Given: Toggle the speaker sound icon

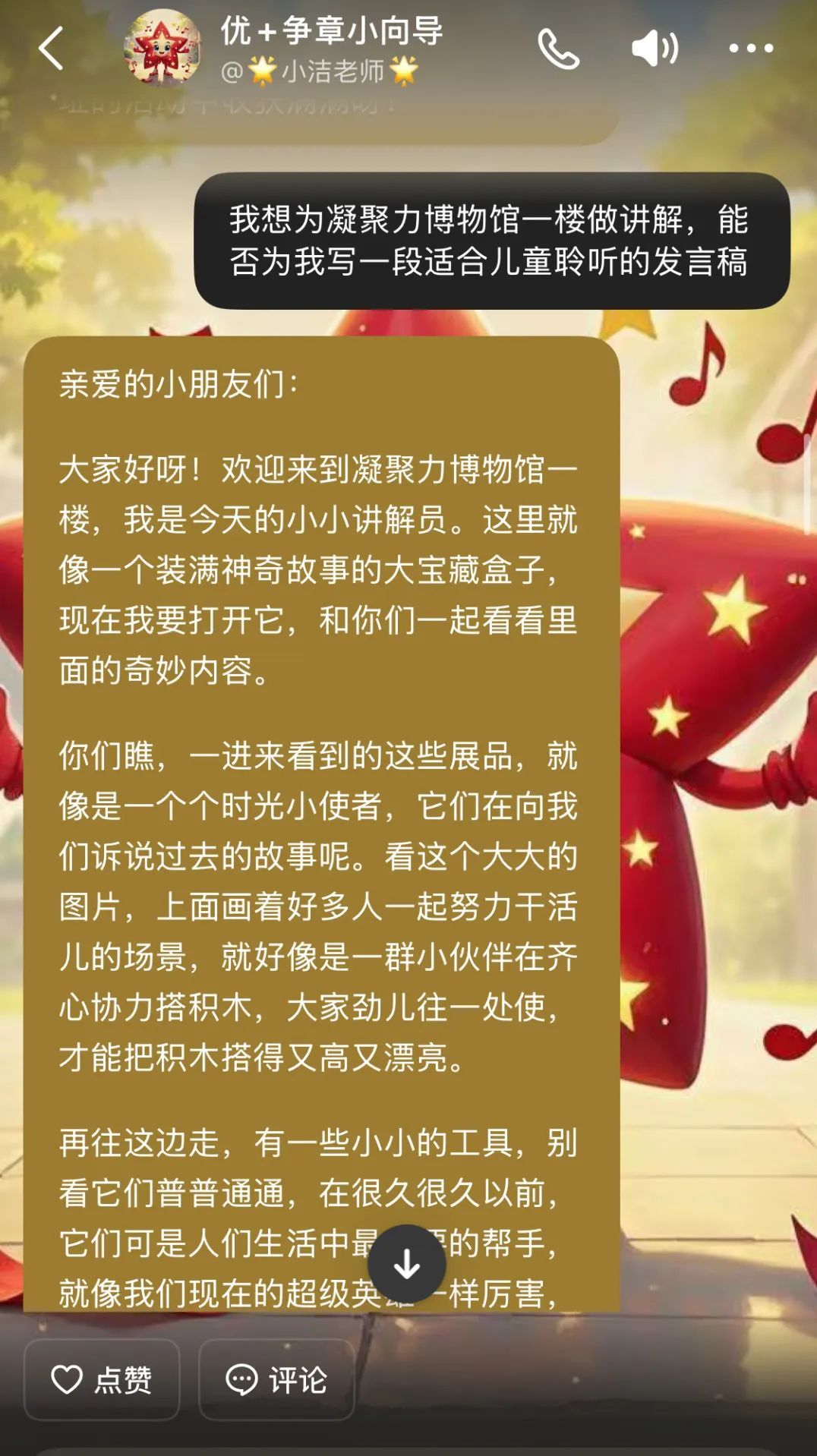Looking at the screenshot, I should 655,49.
